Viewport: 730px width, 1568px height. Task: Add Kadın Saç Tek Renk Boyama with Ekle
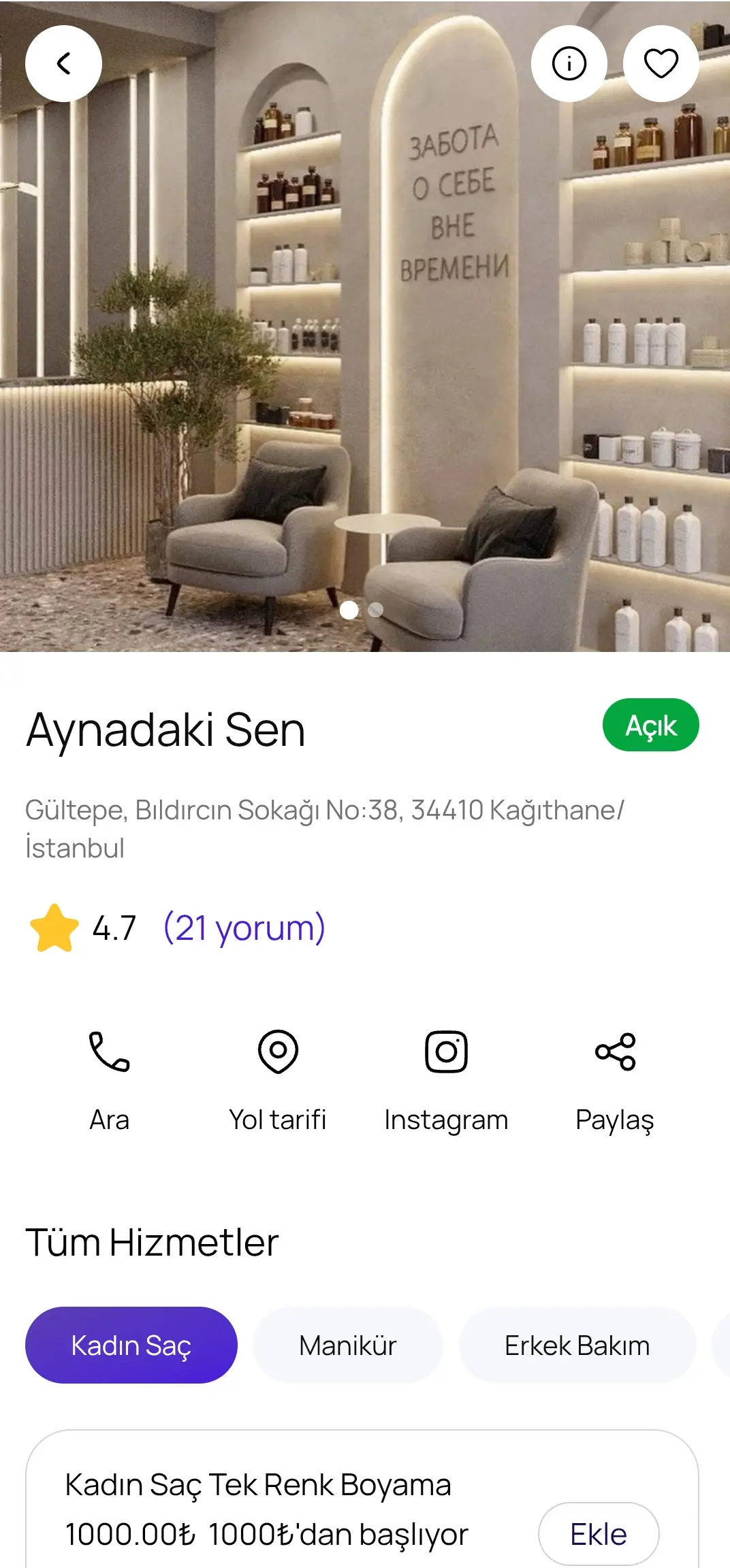point(598,1534)
